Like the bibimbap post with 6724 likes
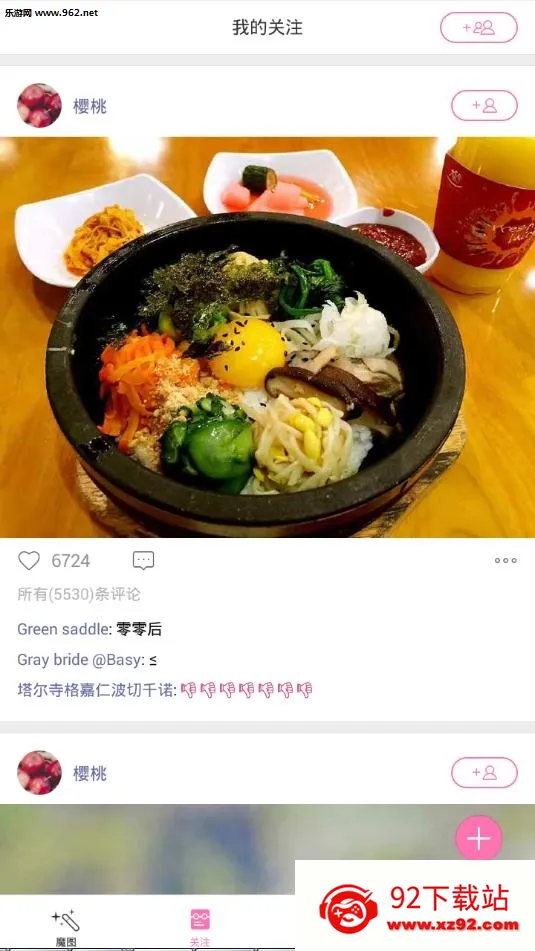The width and height of the screenshot is (535, 951). [29, 560]
